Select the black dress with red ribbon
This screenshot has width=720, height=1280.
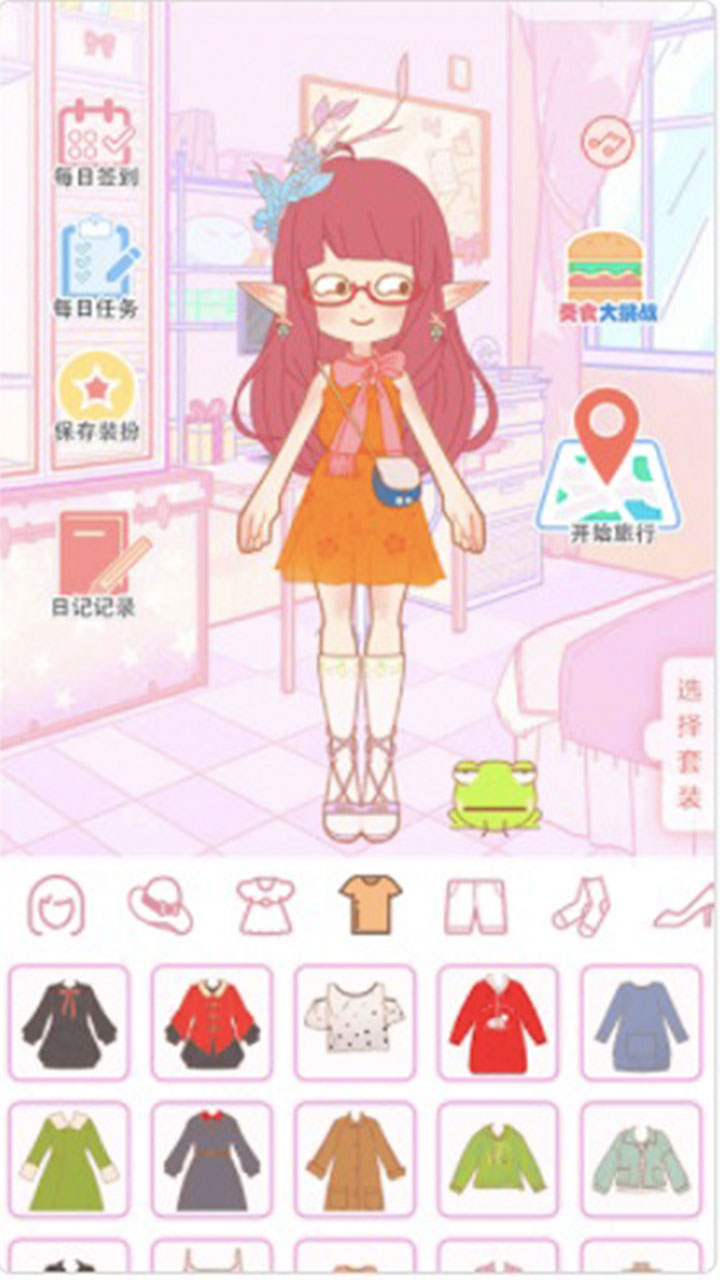point(68,1023)
